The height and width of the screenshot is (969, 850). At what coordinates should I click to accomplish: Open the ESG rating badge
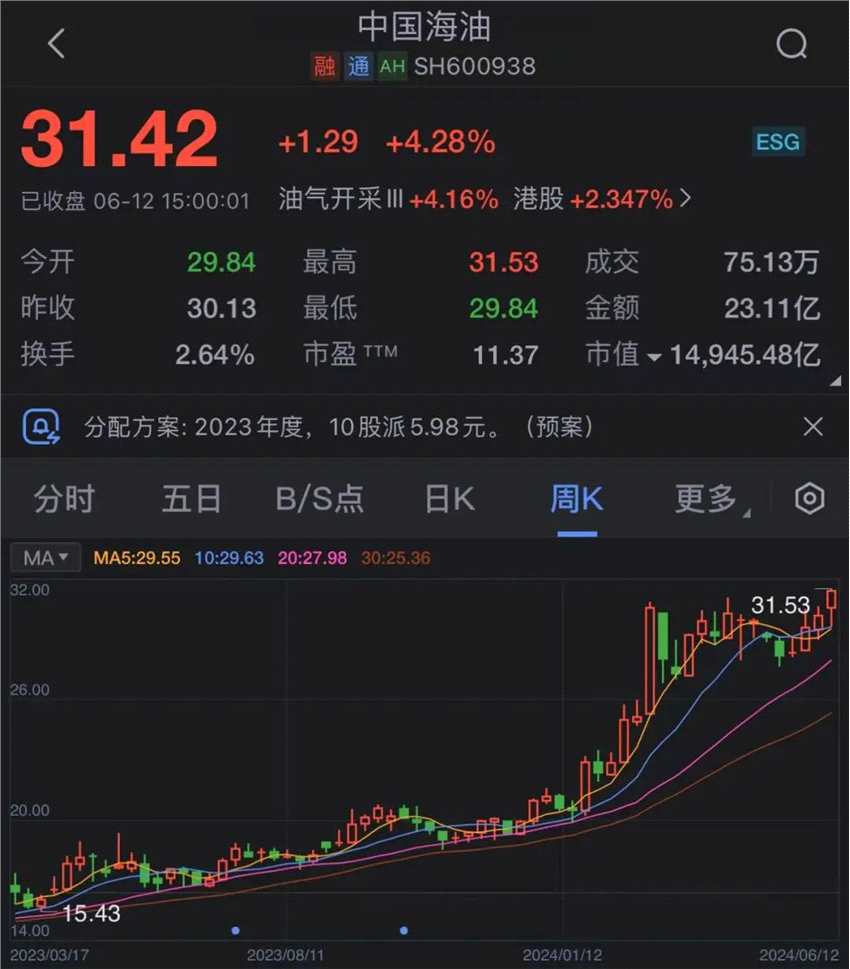pyautogui.click(x=777, y=142)
